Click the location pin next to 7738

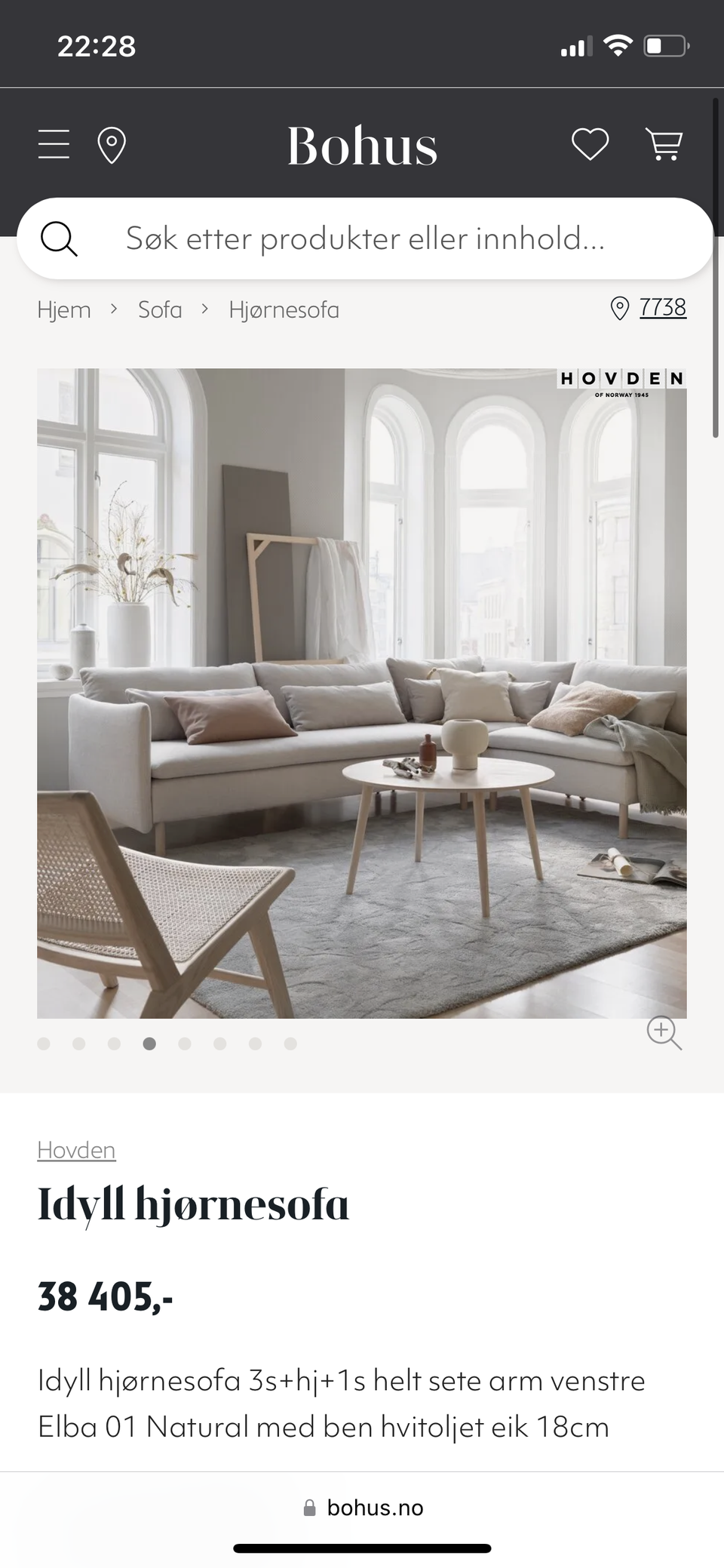(619, 308)
